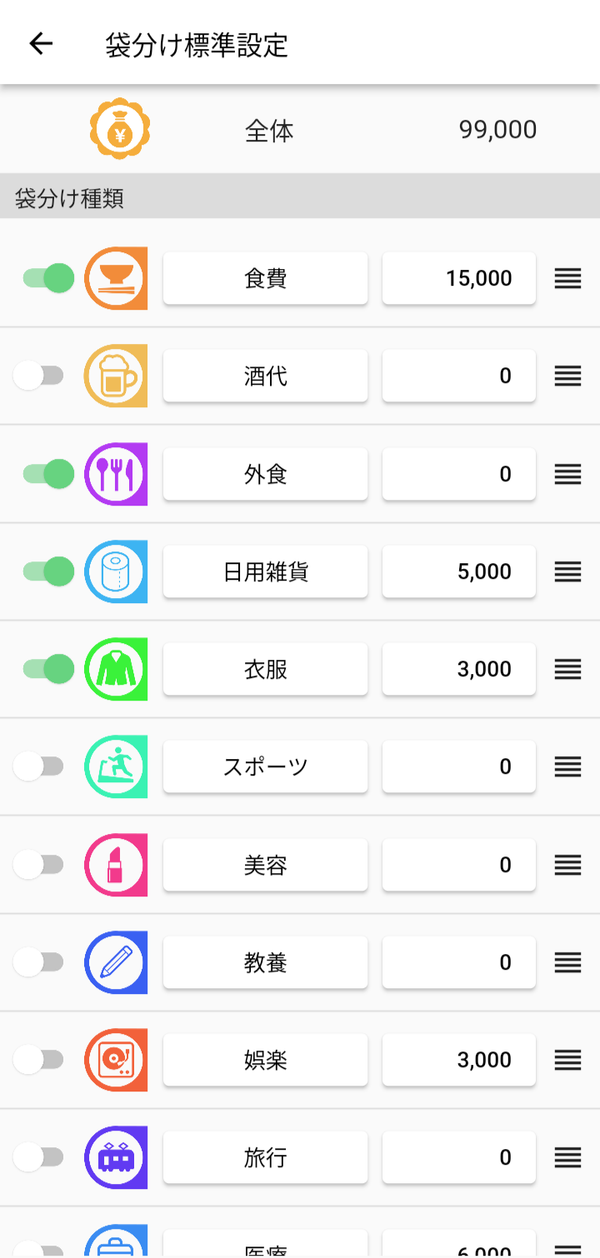Turn off the 食費 toggle
Screen dimensions: 600x1258
[x=48, y=278]
